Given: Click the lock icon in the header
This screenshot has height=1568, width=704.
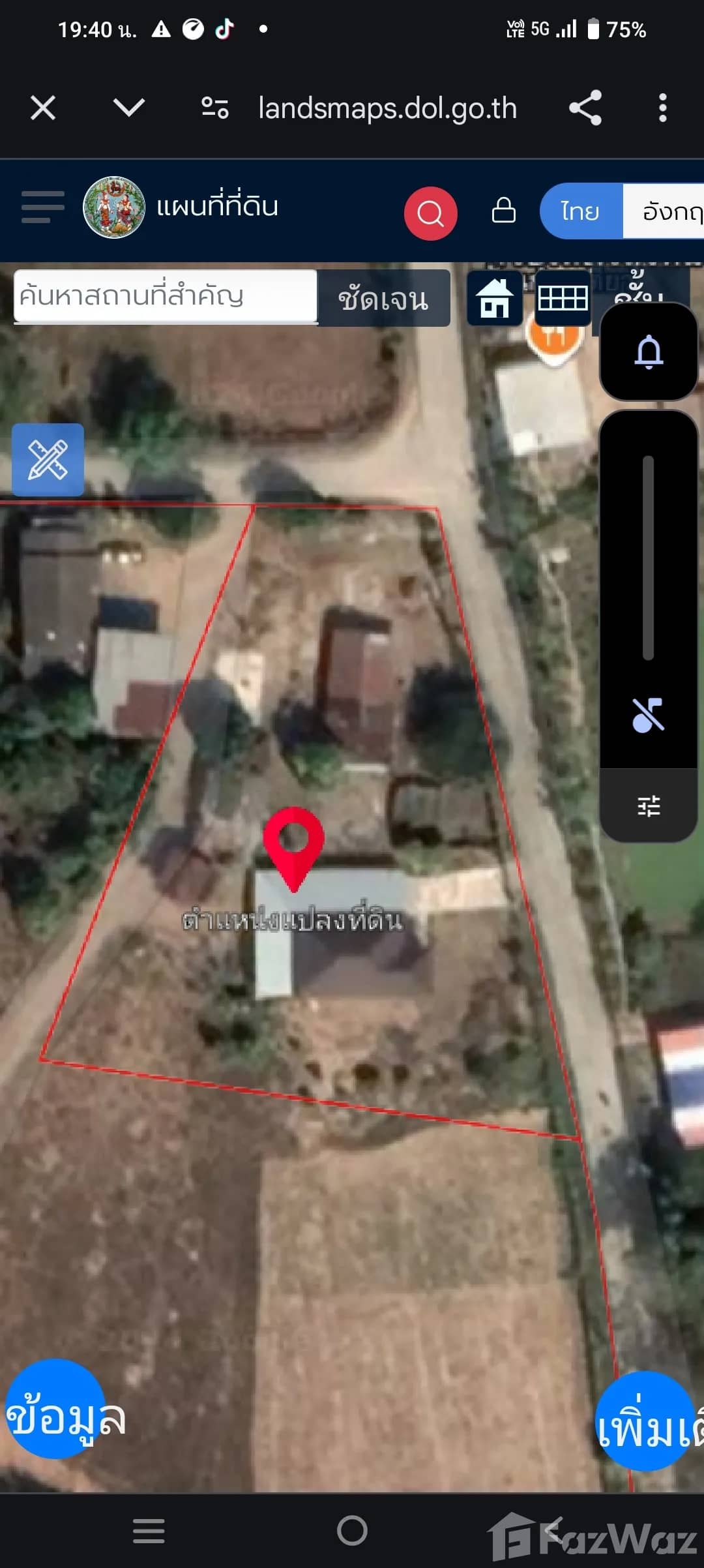Looking at the screenshot, I should pyautogui.click(x=504, y=213).
